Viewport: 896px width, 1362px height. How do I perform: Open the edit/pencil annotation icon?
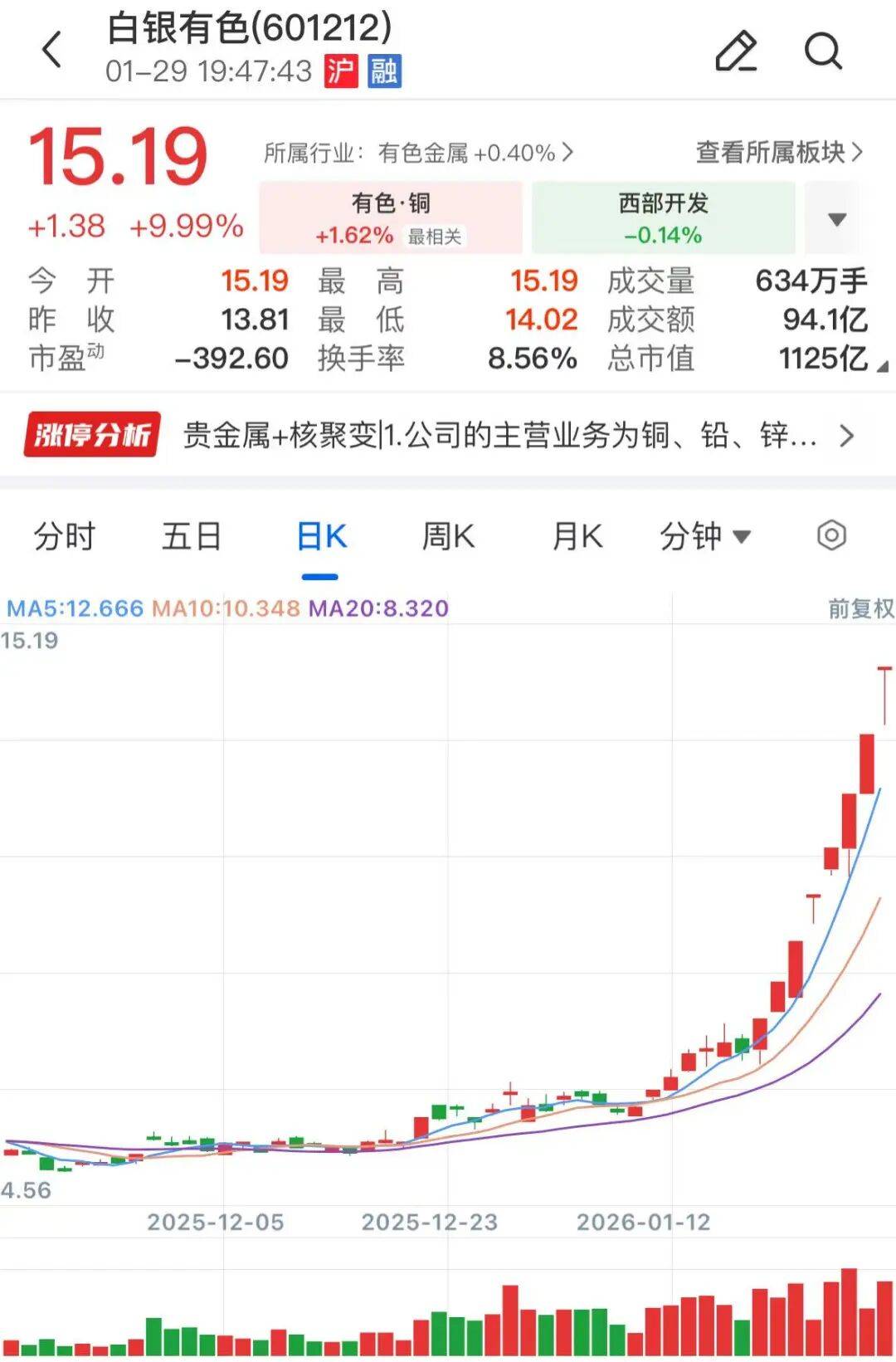[737, 51]
